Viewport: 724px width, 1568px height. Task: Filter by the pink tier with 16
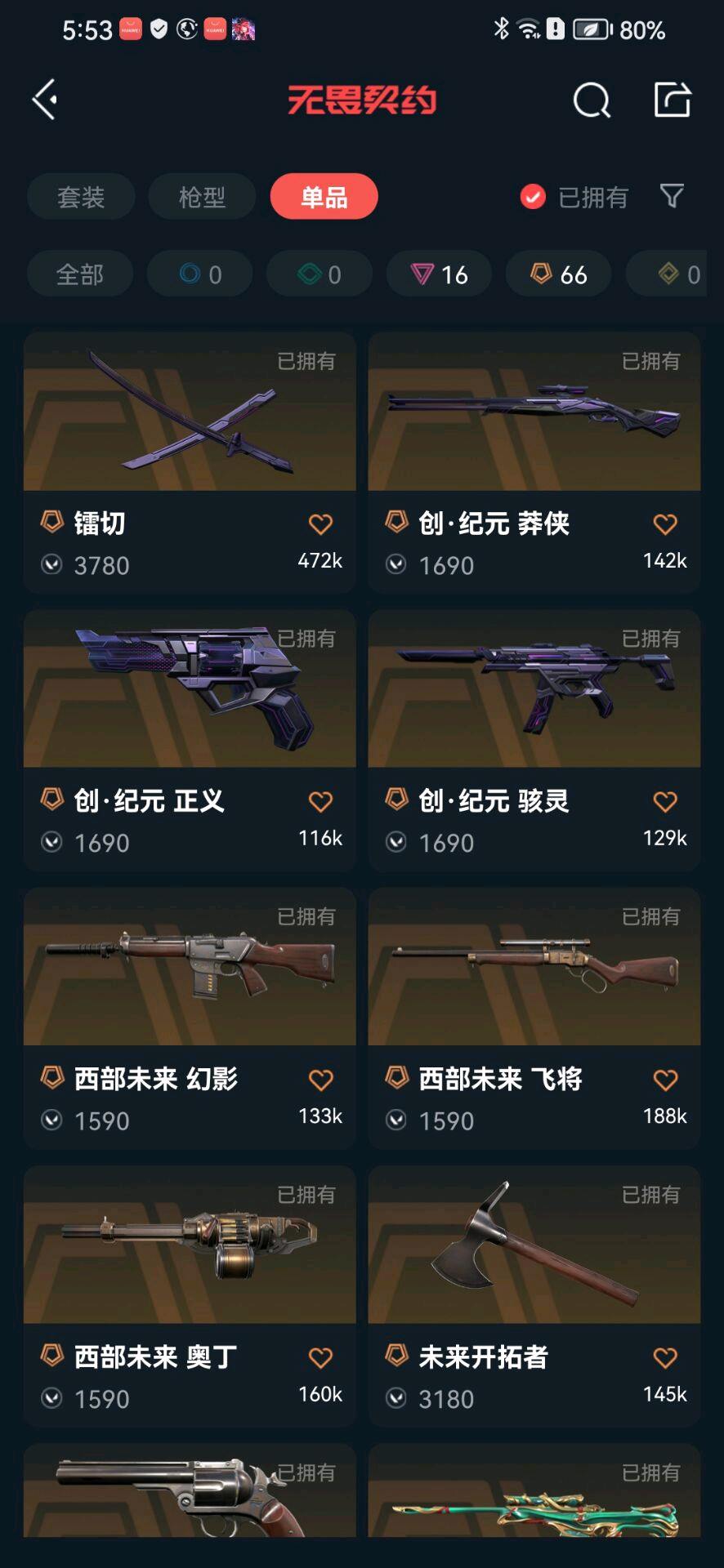point(439,274)
